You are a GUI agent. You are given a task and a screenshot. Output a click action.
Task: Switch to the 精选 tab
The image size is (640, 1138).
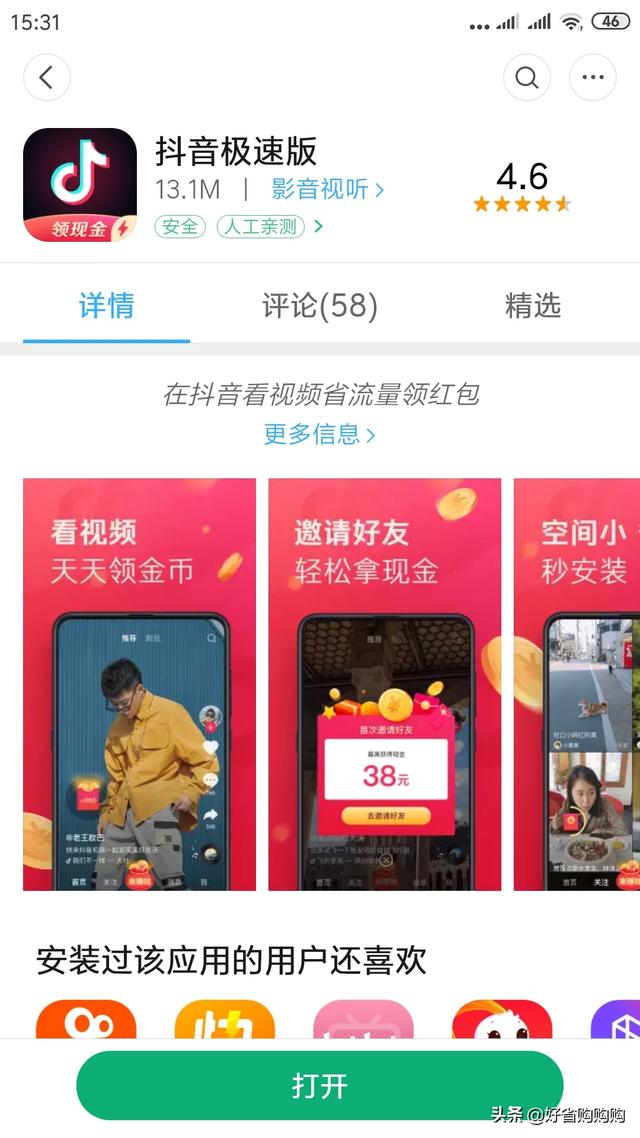[532, 306]
